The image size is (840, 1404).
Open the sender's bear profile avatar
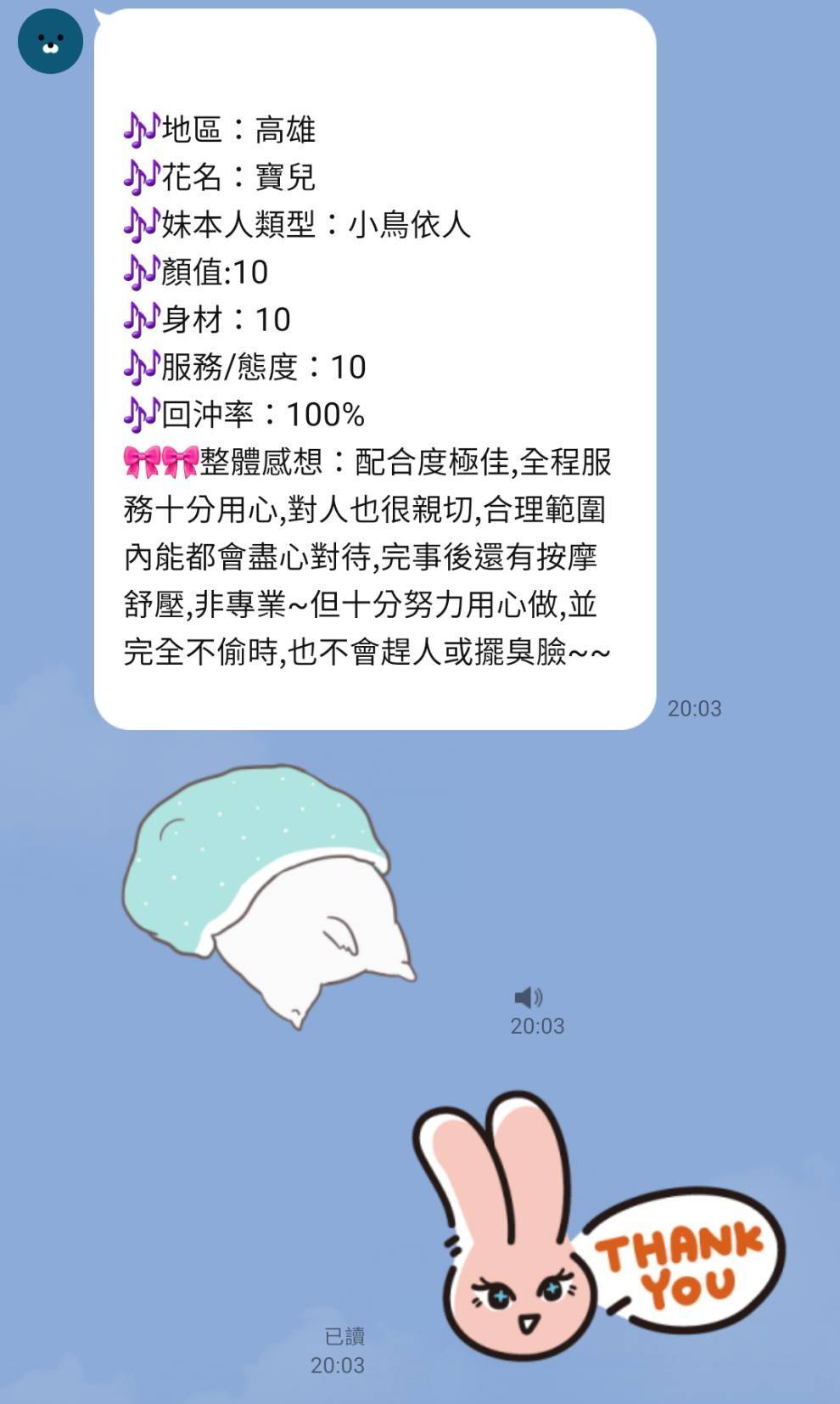point(50,41)
